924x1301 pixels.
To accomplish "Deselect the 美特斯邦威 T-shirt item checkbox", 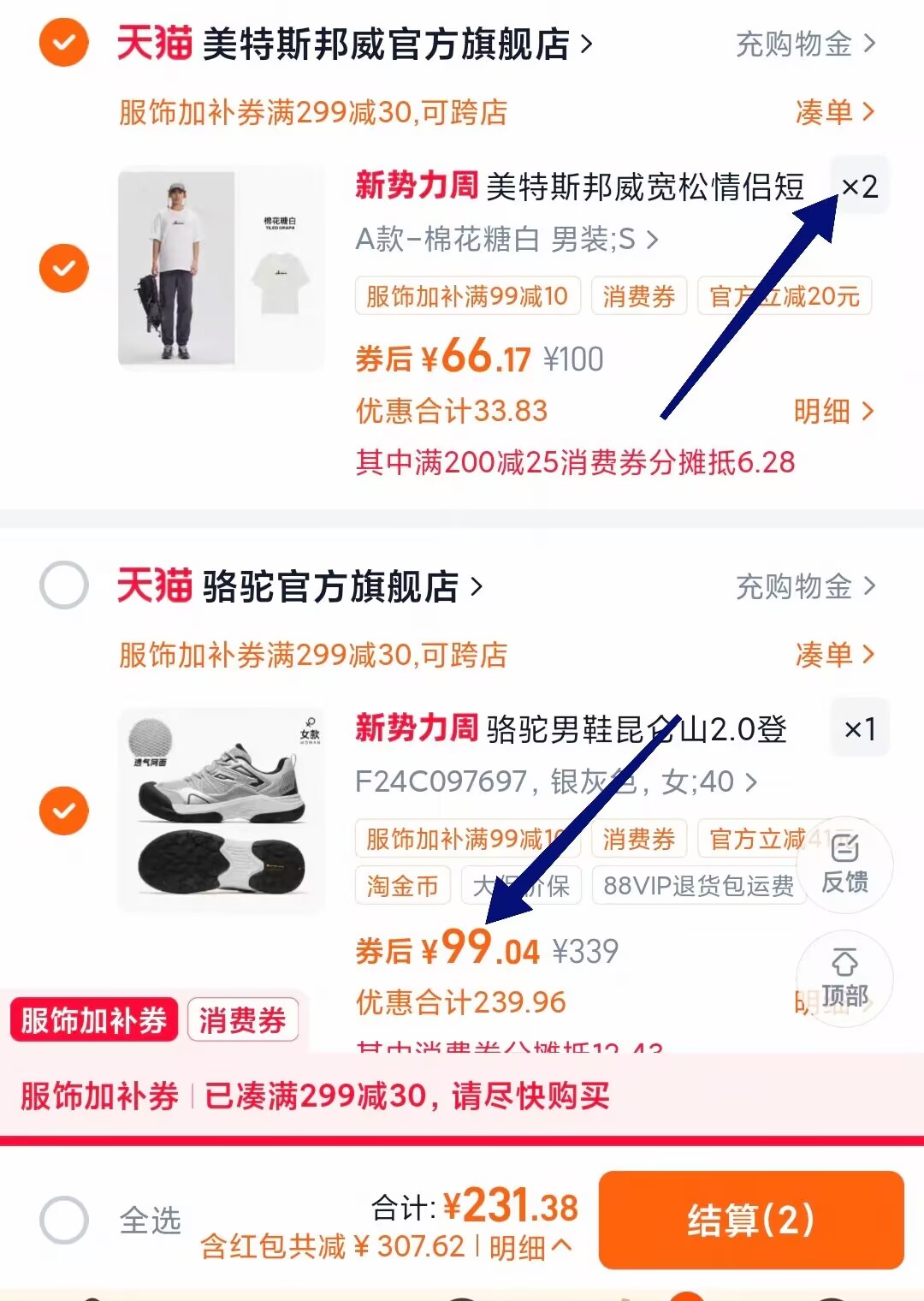I will (64, 268).
